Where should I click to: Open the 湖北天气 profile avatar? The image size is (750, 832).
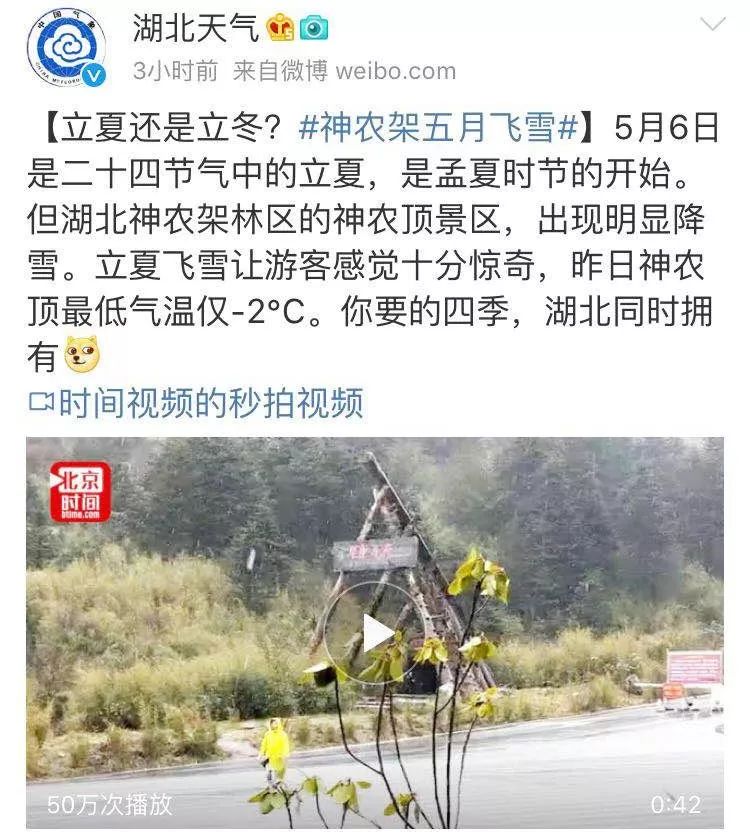pos(66,48)
